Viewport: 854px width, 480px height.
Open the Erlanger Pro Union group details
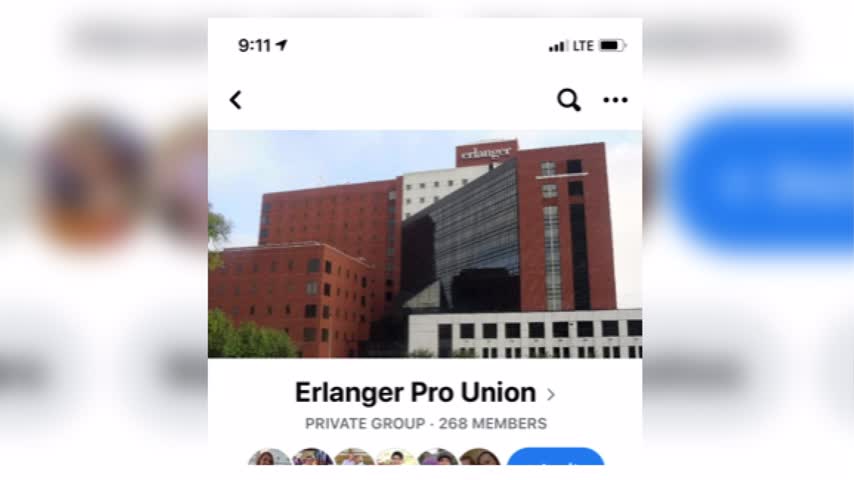point(424,393)
